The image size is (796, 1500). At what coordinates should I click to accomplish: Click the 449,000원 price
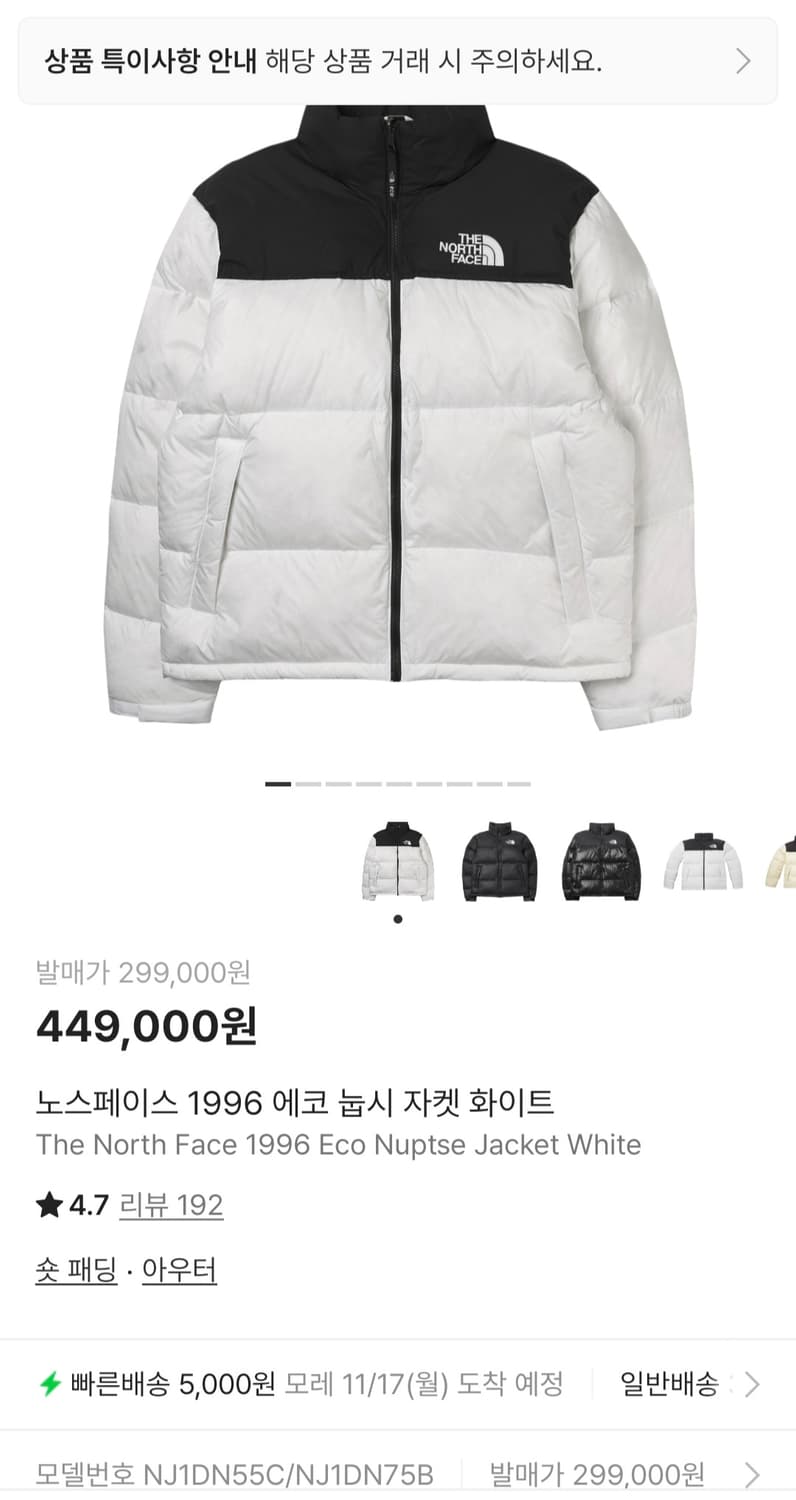(x=145, y=1025)
